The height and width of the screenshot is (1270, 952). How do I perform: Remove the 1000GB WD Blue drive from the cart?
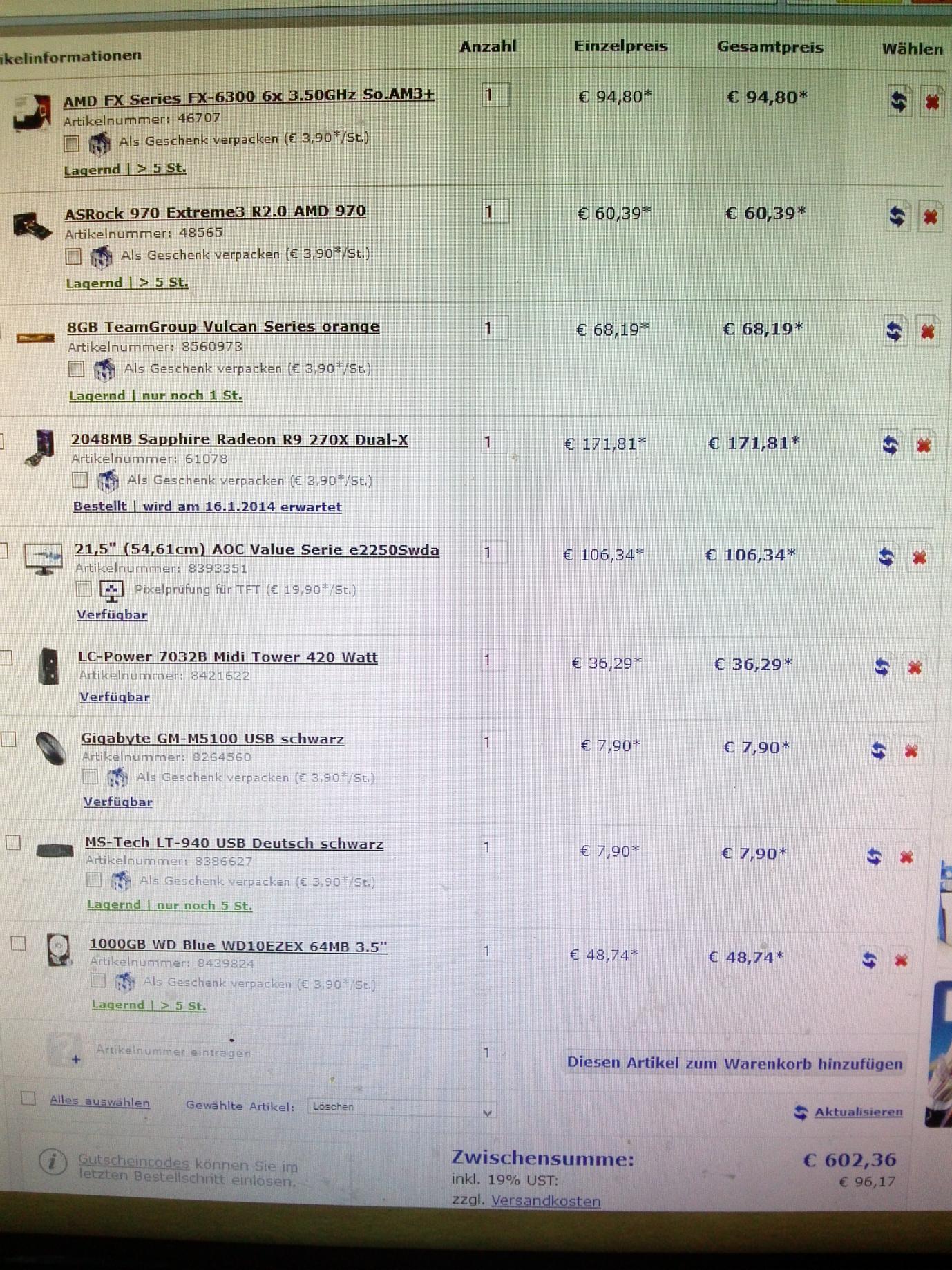901,960
